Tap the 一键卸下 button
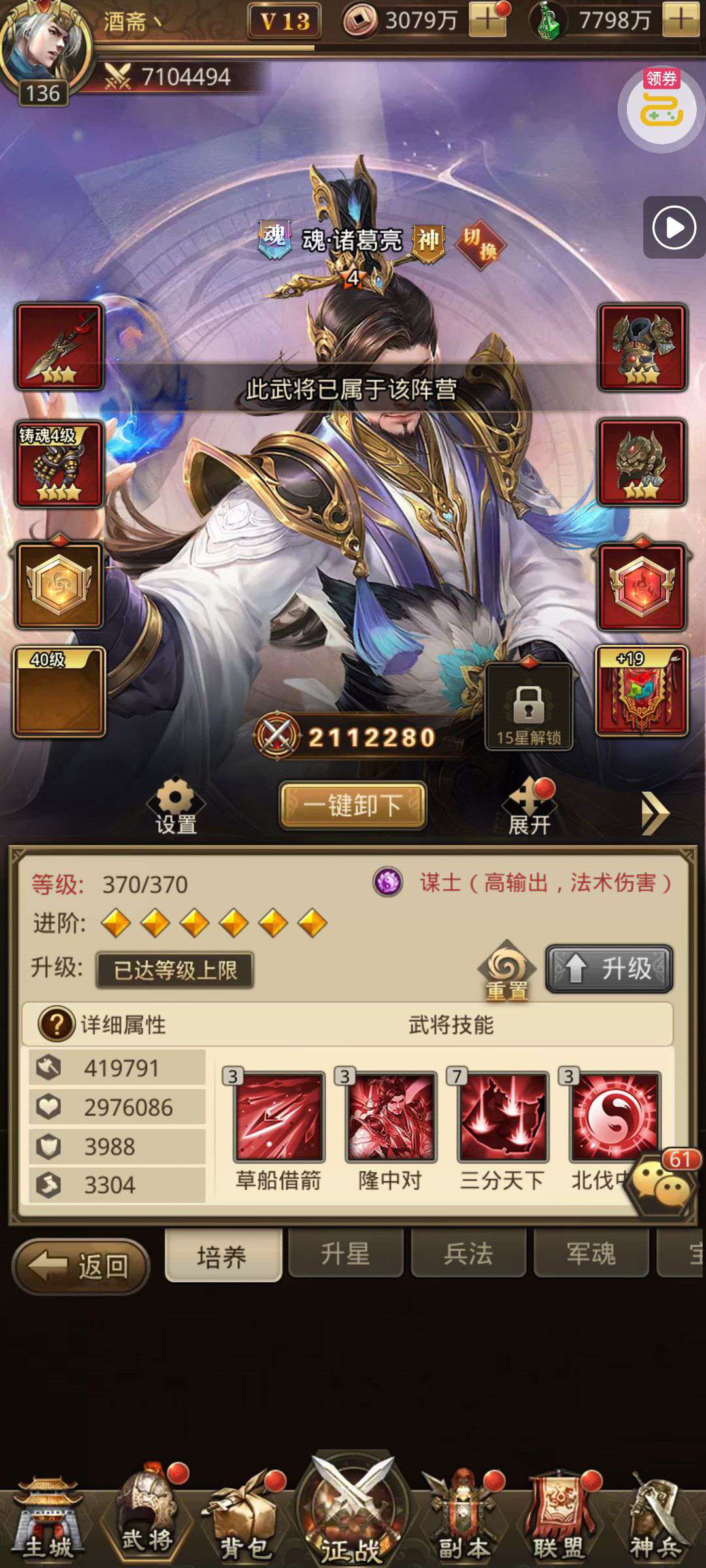Screen dimensions: 706x1568 tap(353, 806)
